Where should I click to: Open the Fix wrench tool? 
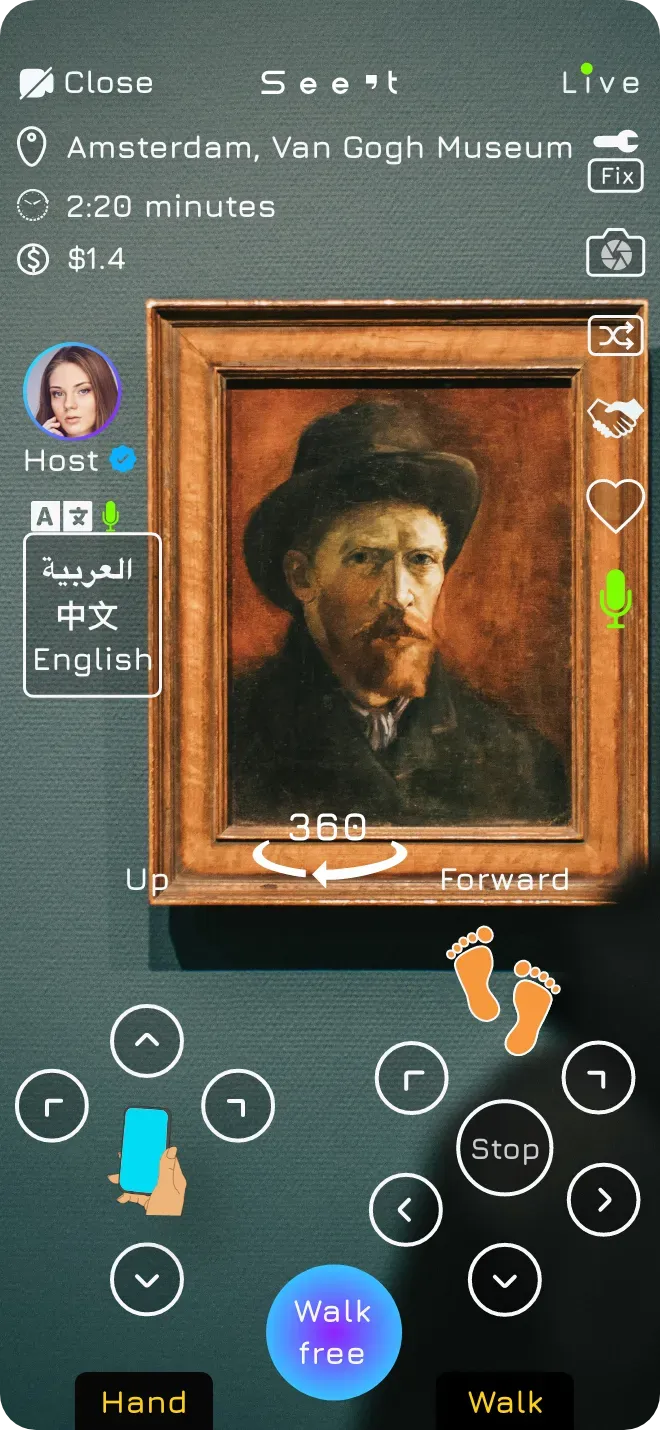click(x=616, y=162)
